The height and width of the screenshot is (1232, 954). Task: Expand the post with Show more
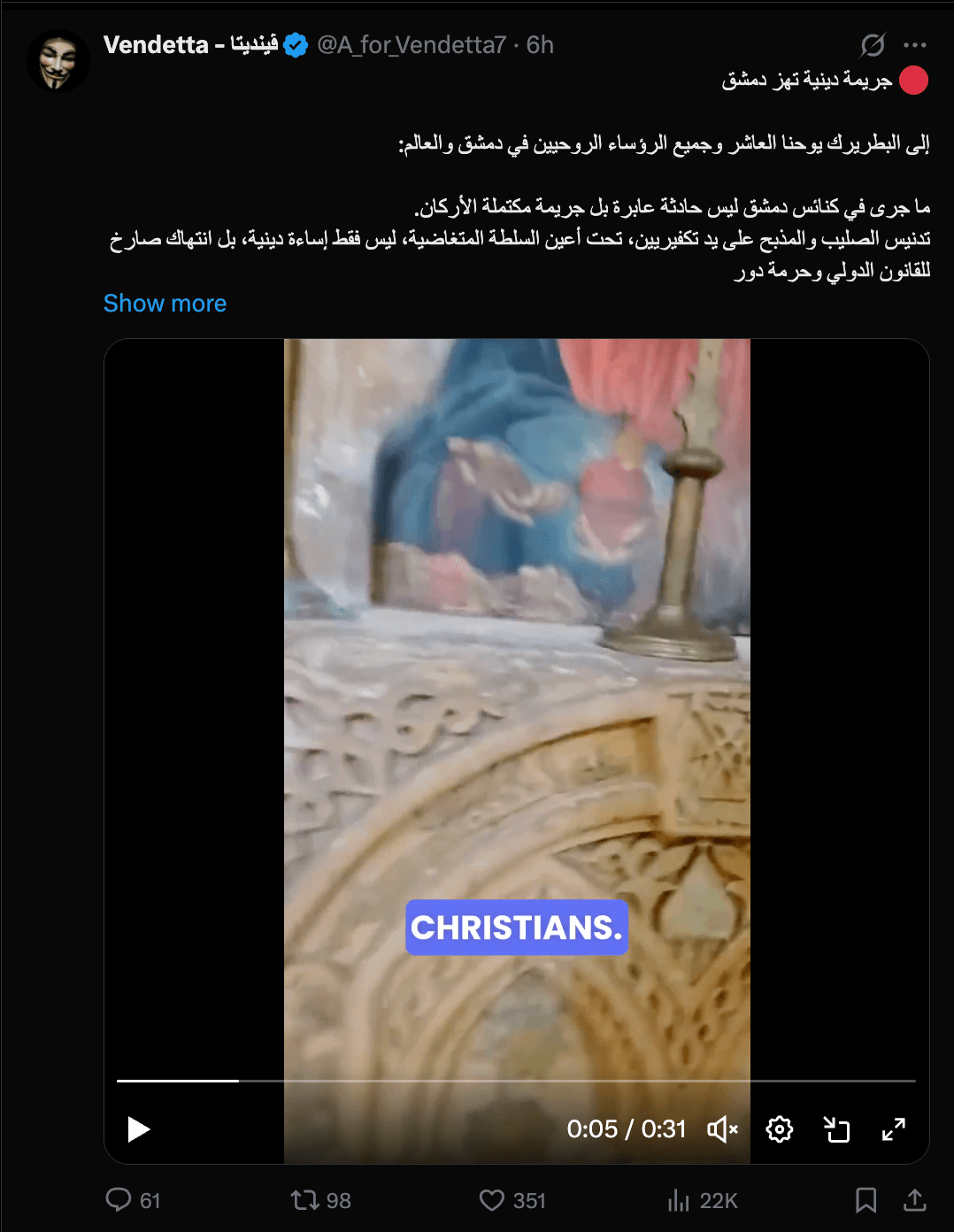pyautogui.click(x=165, y=304)
